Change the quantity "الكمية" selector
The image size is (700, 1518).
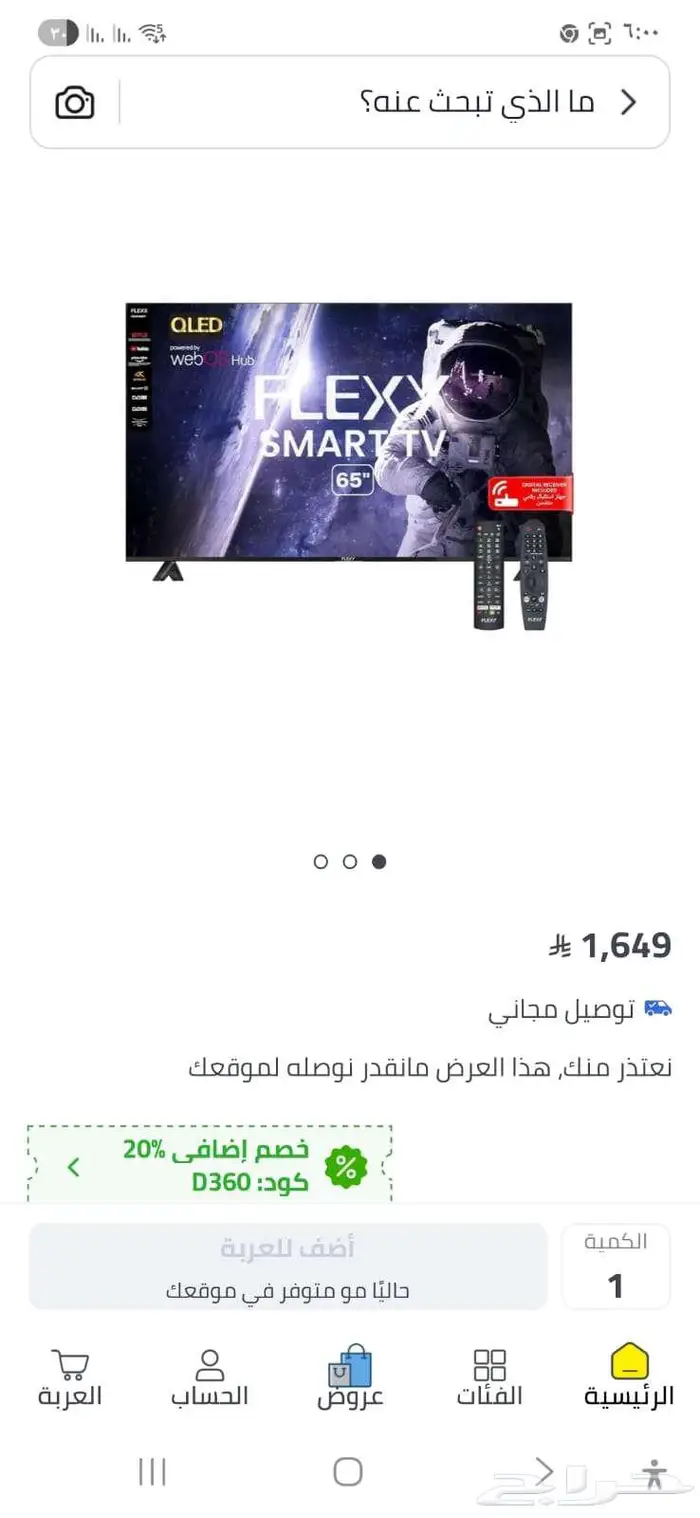pyautogui.click(x=616, y=1266)
